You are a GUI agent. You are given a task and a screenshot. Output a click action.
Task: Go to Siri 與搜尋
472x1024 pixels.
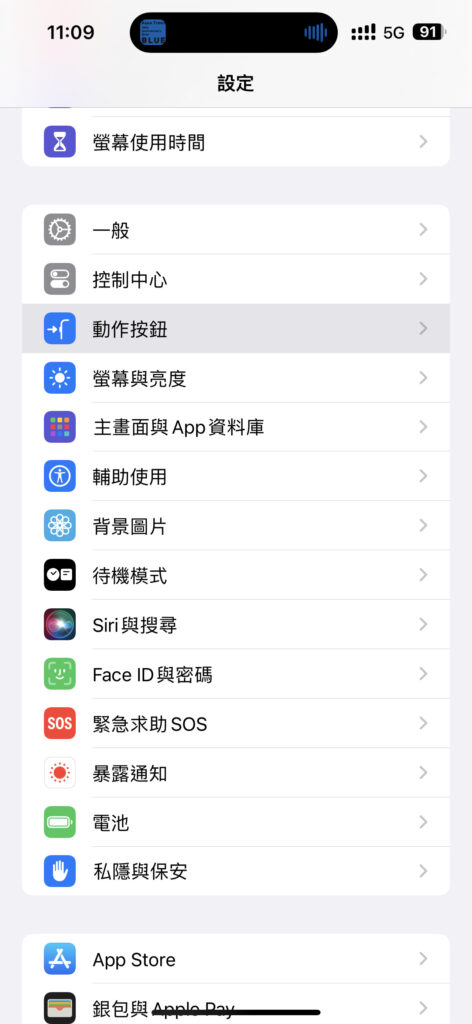(236, 624)
